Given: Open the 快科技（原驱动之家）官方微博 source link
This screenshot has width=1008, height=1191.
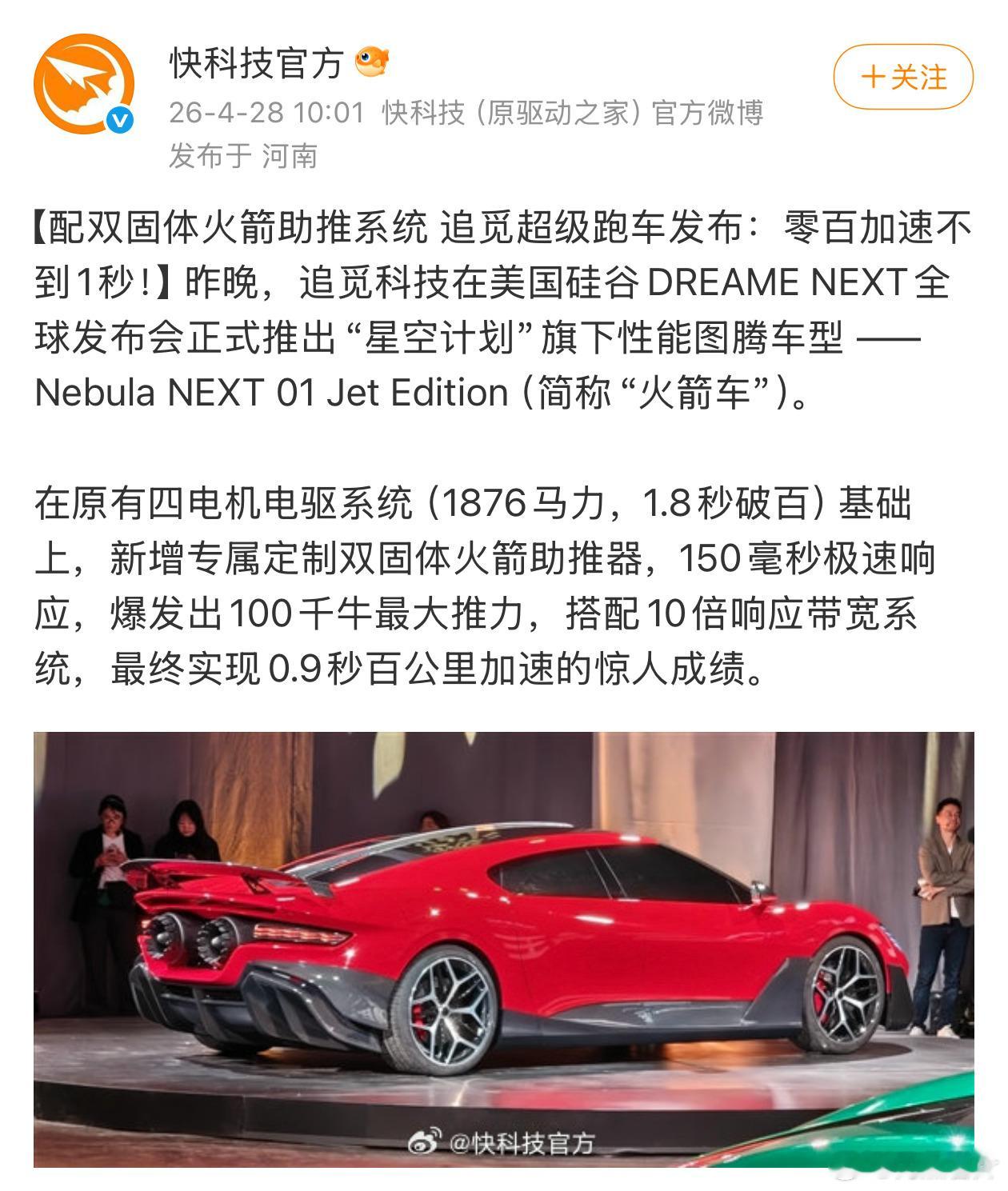Looking at the screenshot, I should (x=570, y=114).
